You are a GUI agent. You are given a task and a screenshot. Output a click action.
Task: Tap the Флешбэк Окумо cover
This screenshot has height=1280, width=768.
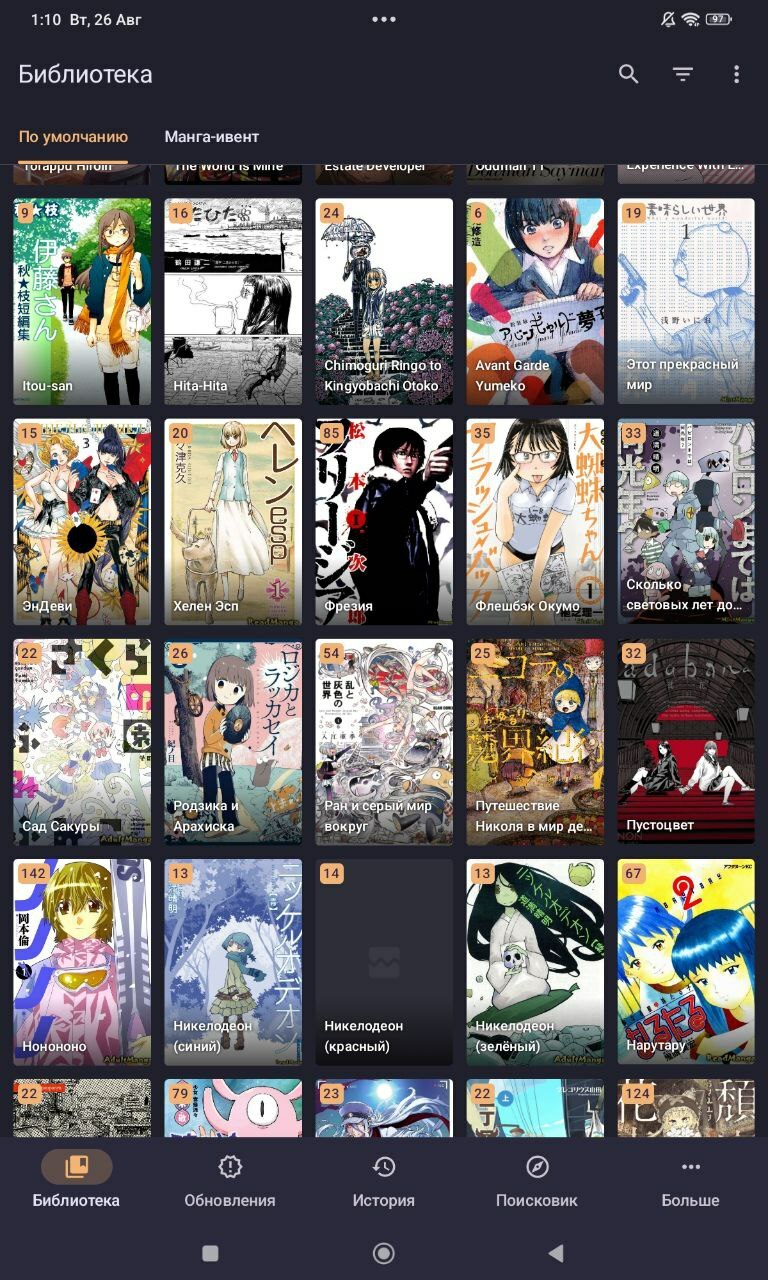(x=535, y=521)
